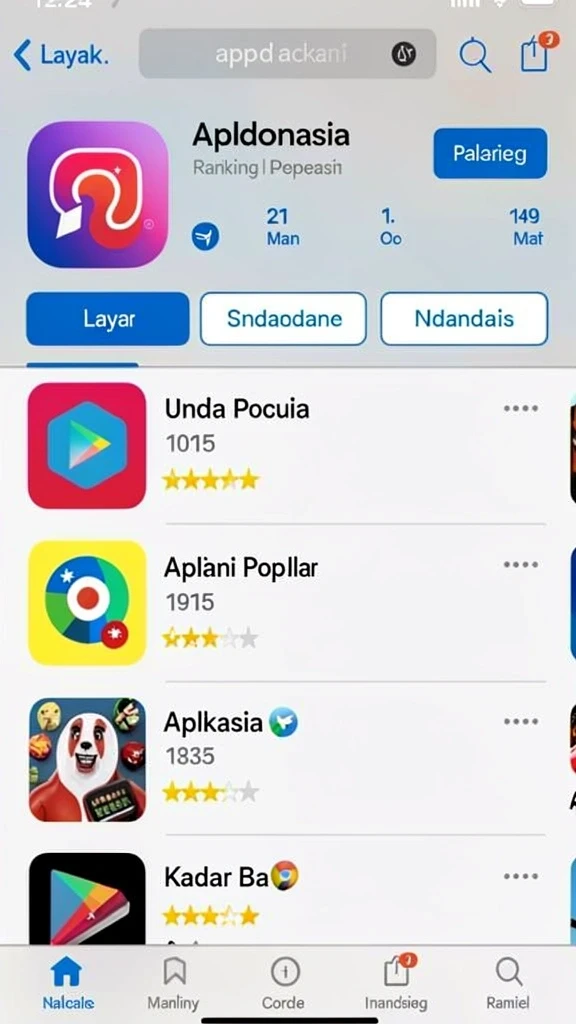Tap the appd ackani search field
Viewport: 576px width, 1024px height.
coord(287,54)
